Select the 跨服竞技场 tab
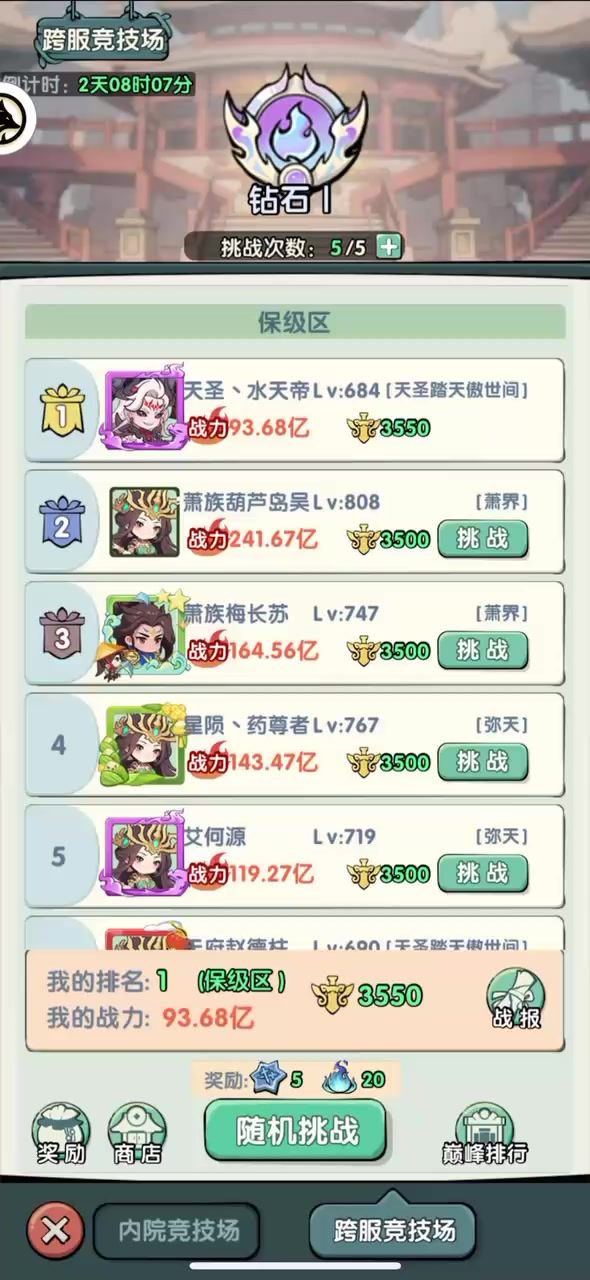 [393, 1230]
